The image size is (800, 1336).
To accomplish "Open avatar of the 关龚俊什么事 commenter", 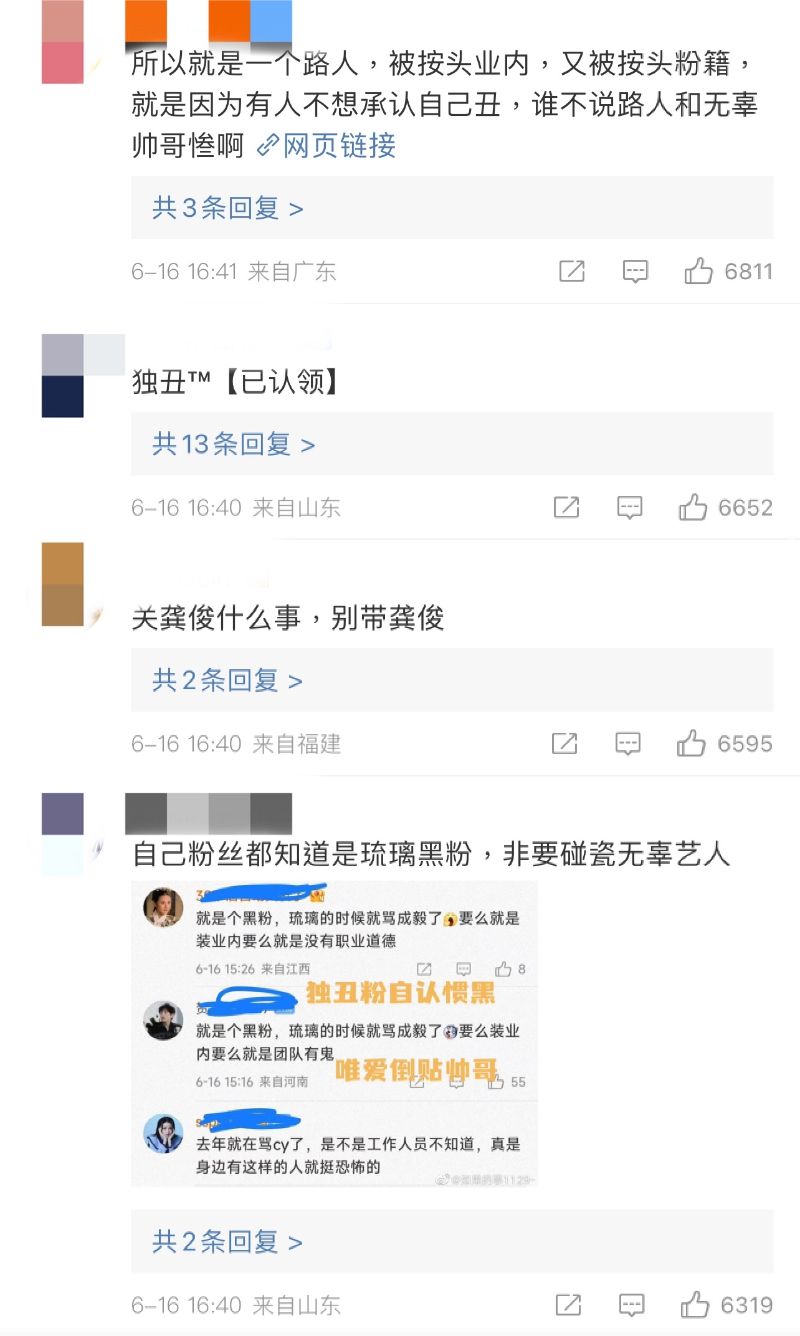I will 63,585.
